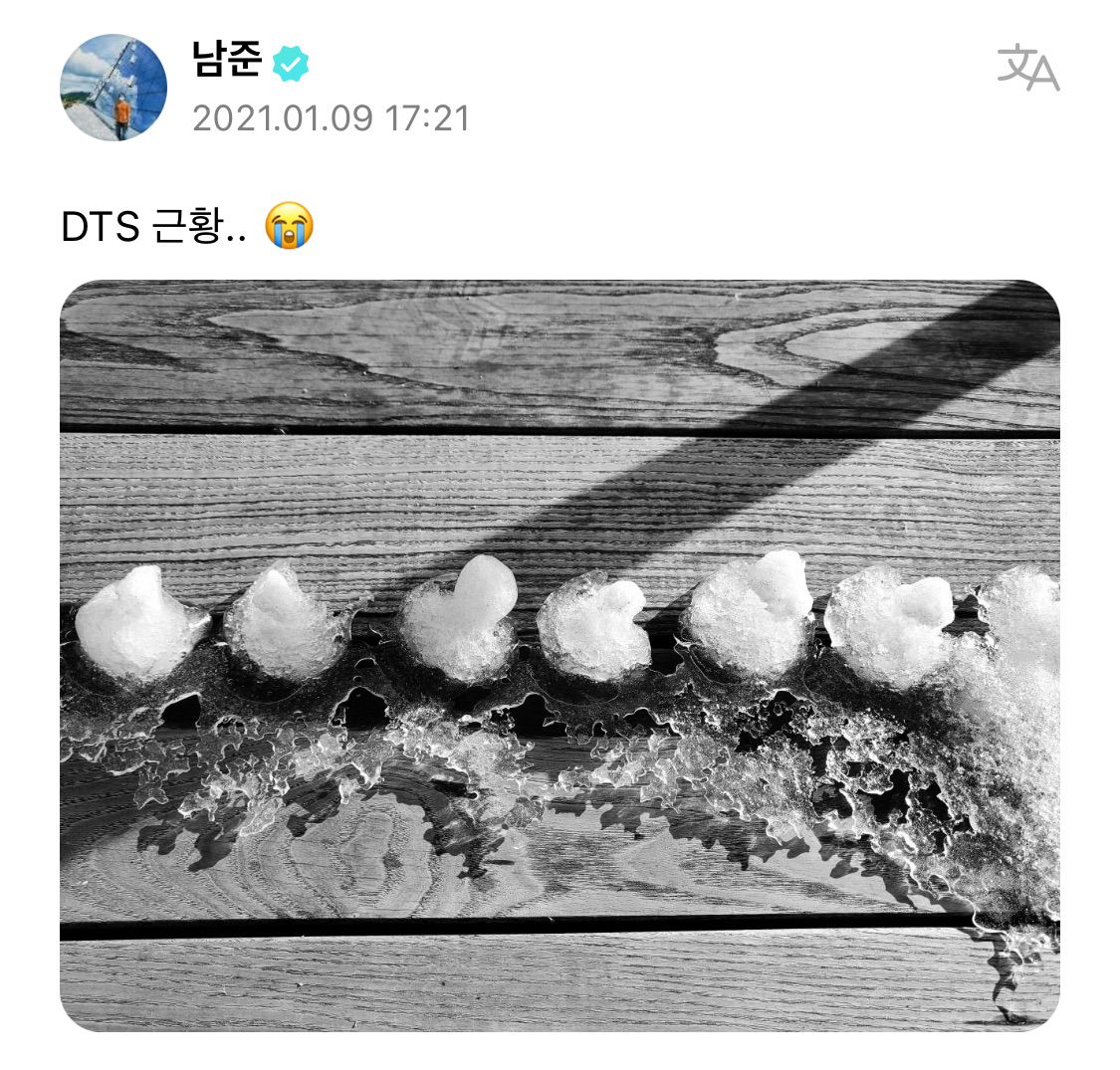Translate this post with the translate icon
Viewport: 1120px width, 1070px height.
coord(1027,67)
